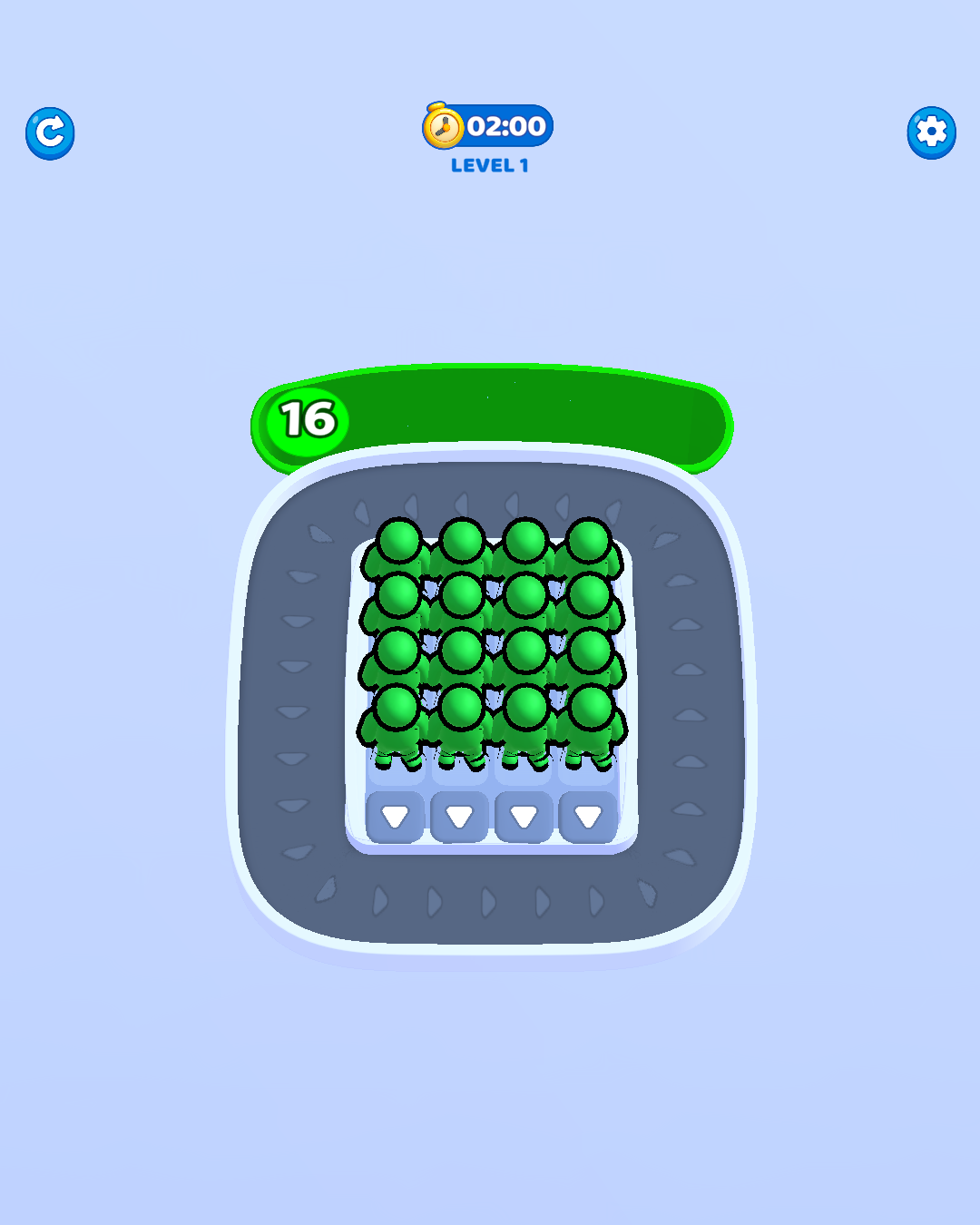Hit the third down-arrow tile from left

[x=524, y=817]
